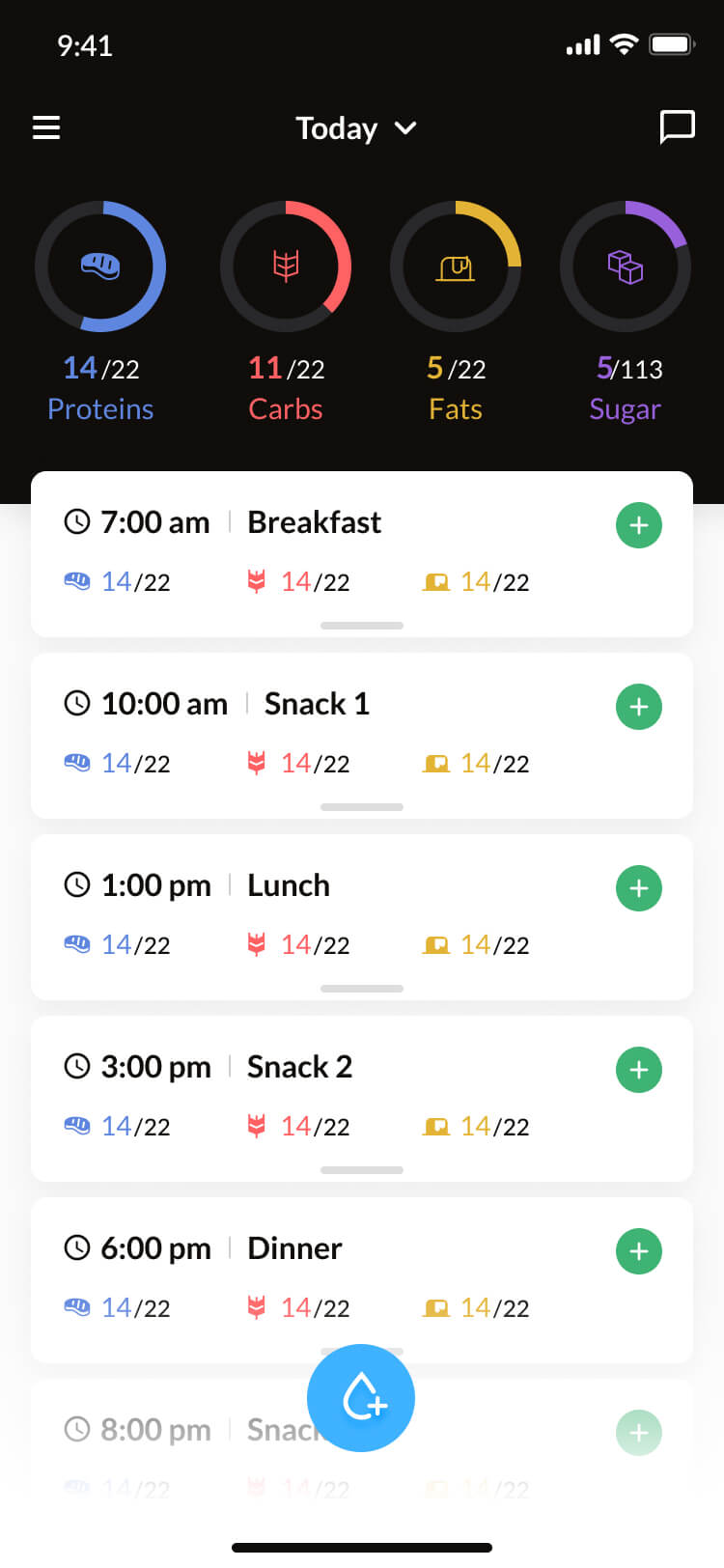
Task: Add food to Snack 2
Action: point(638,1070)
